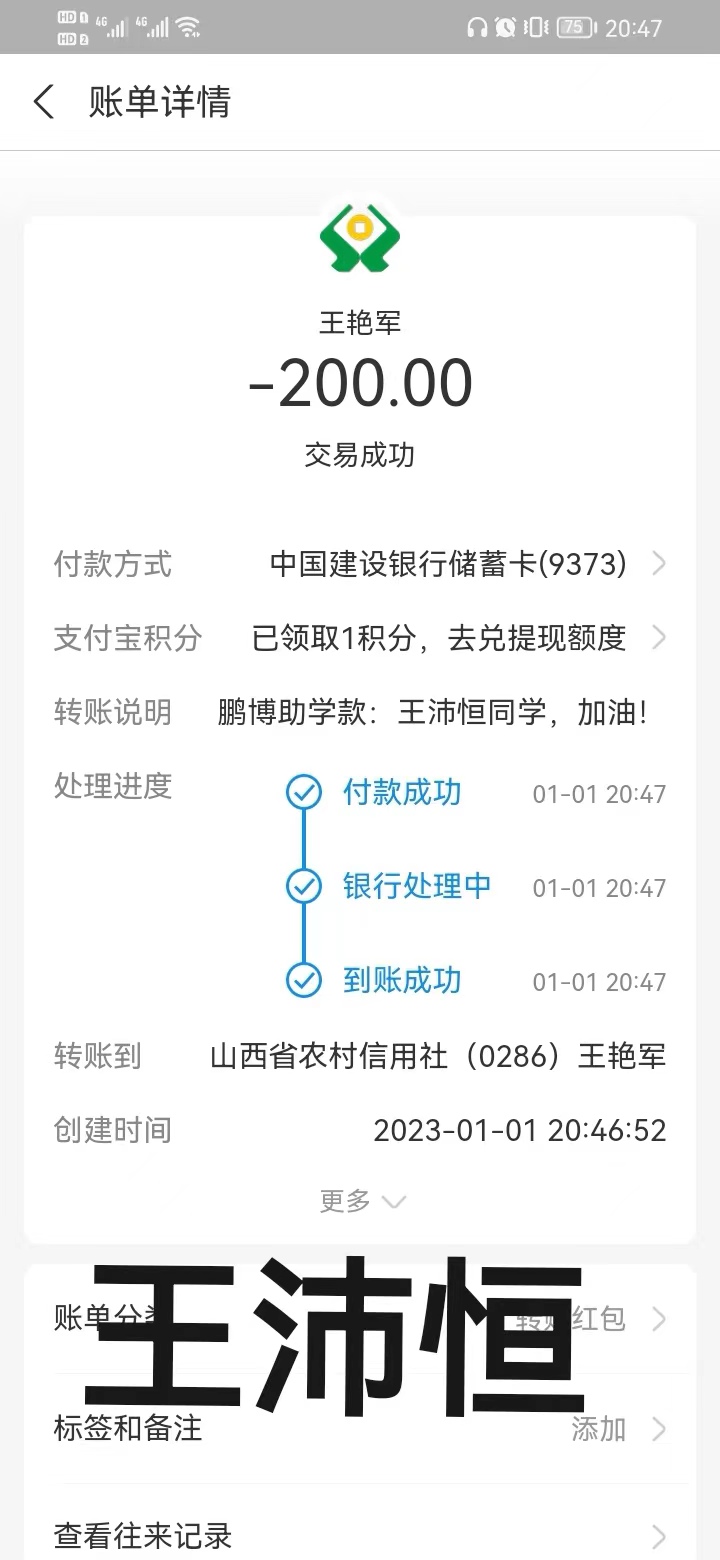
Task: Tap the alarm clock icon in status bar
Action: coord(505,27)
